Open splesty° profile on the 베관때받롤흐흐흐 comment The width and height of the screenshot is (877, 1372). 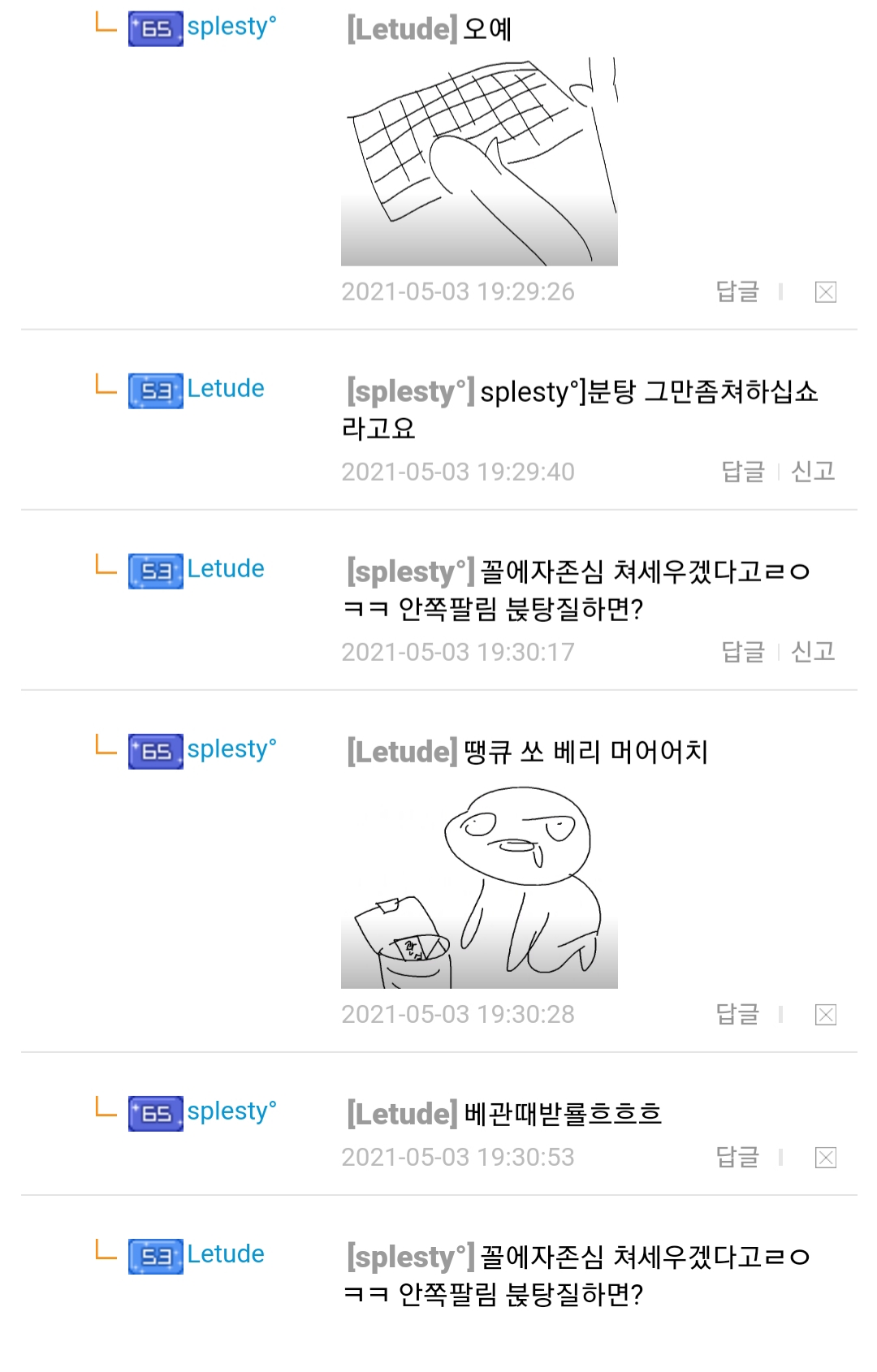231,1111
